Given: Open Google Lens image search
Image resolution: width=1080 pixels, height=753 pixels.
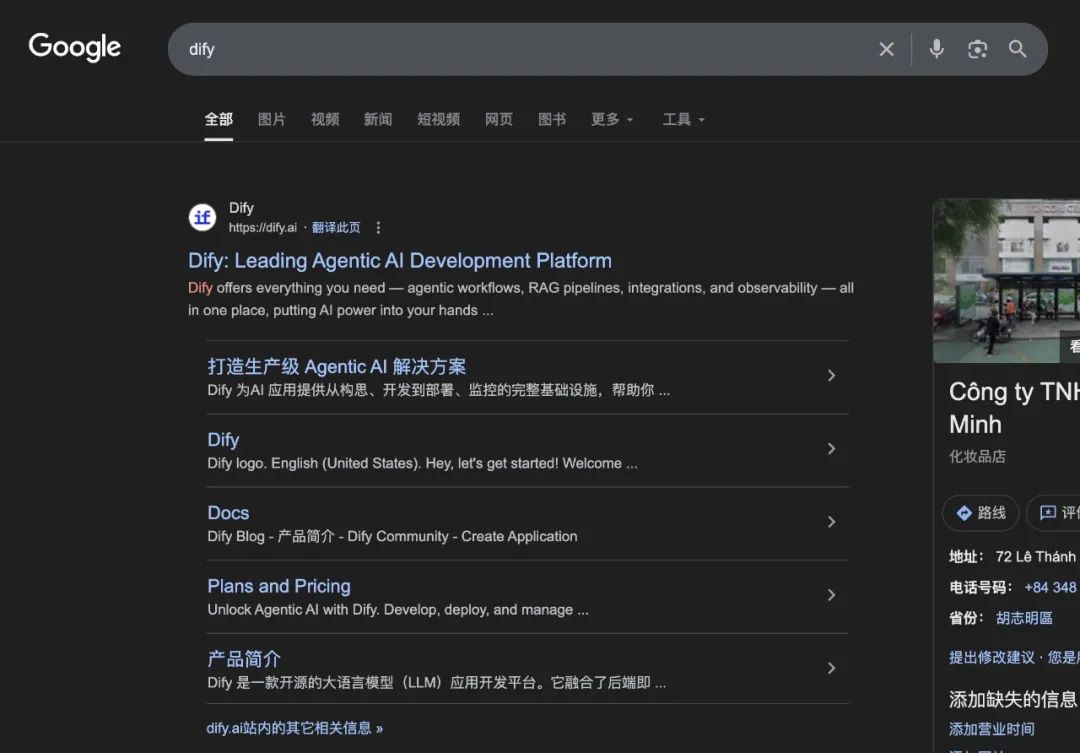Looking at the screenshot, I should coord(977,49).
